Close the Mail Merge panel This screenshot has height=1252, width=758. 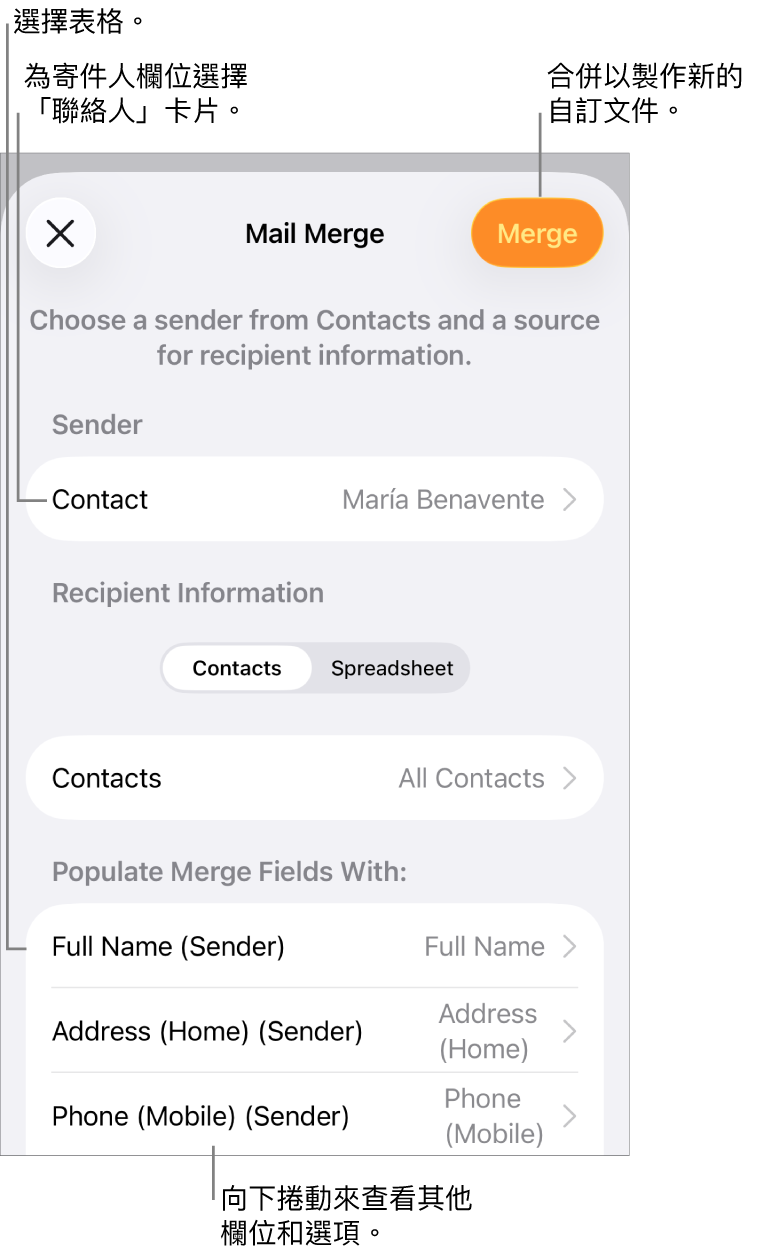pyautogui.click(x=61, y=234)
